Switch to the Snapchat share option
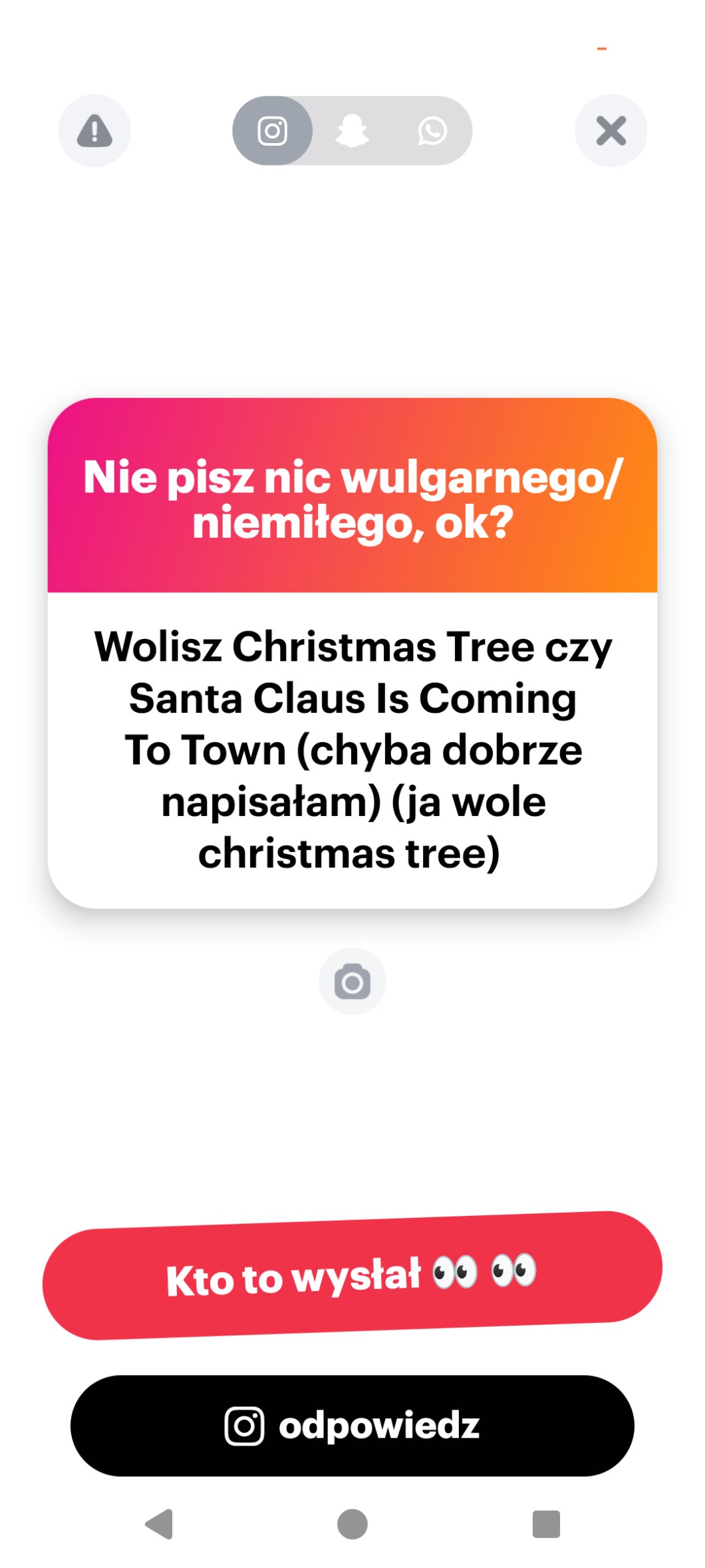705x1568 pixels. point(352,130)
